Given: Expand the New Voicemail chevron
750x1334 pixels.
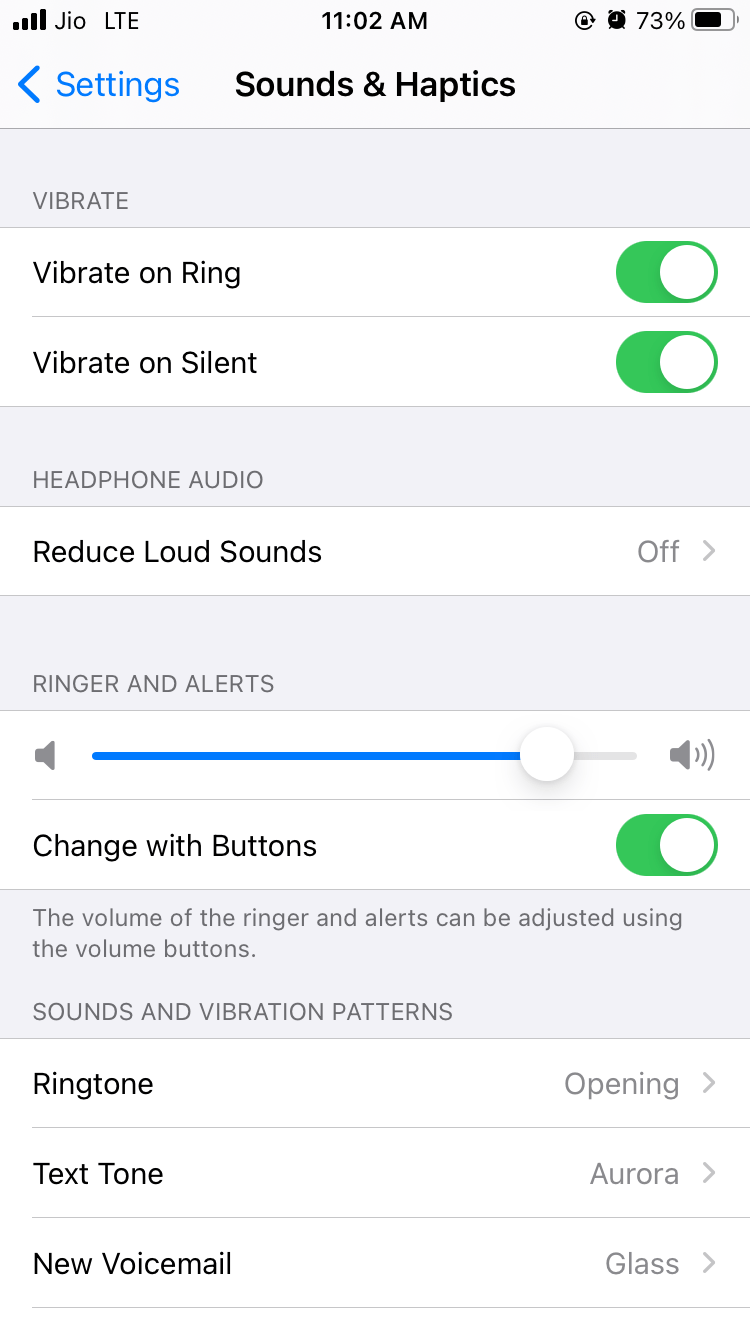Looking at the screenshot, I should pos(710,1263).
